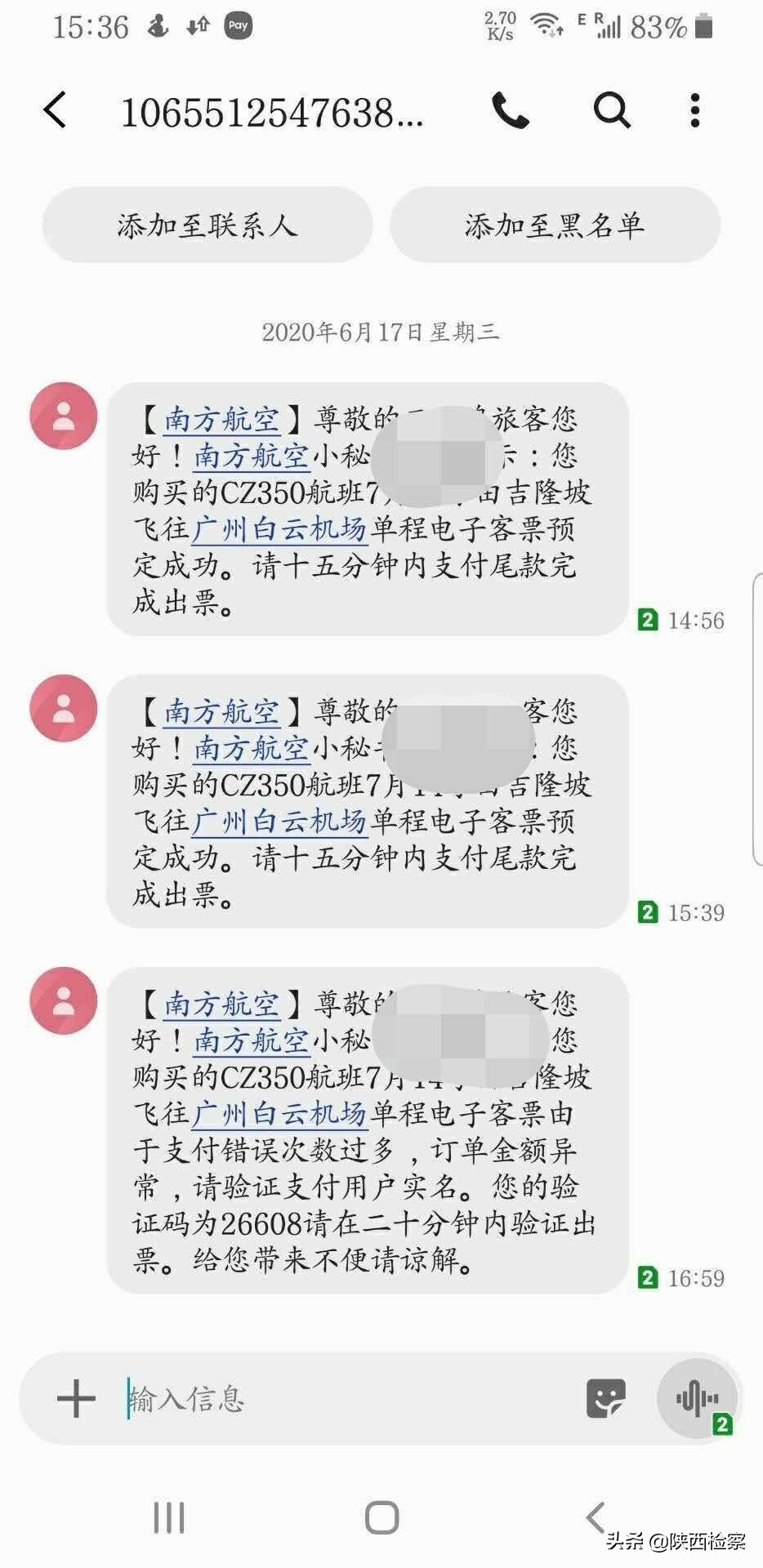Open the 广州白云机场 link in the last message

coord(282,1111)
